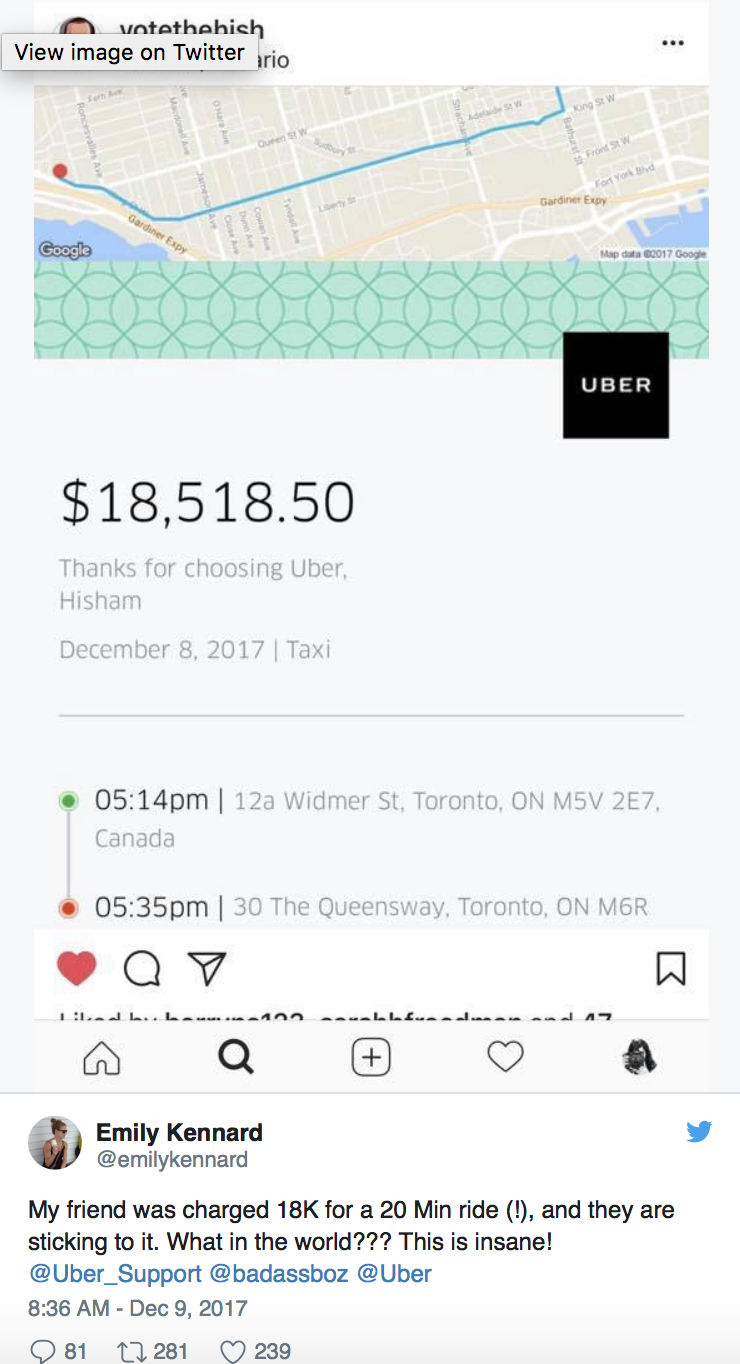Reply to Emily Kennard's tweet

(58, 1352)
